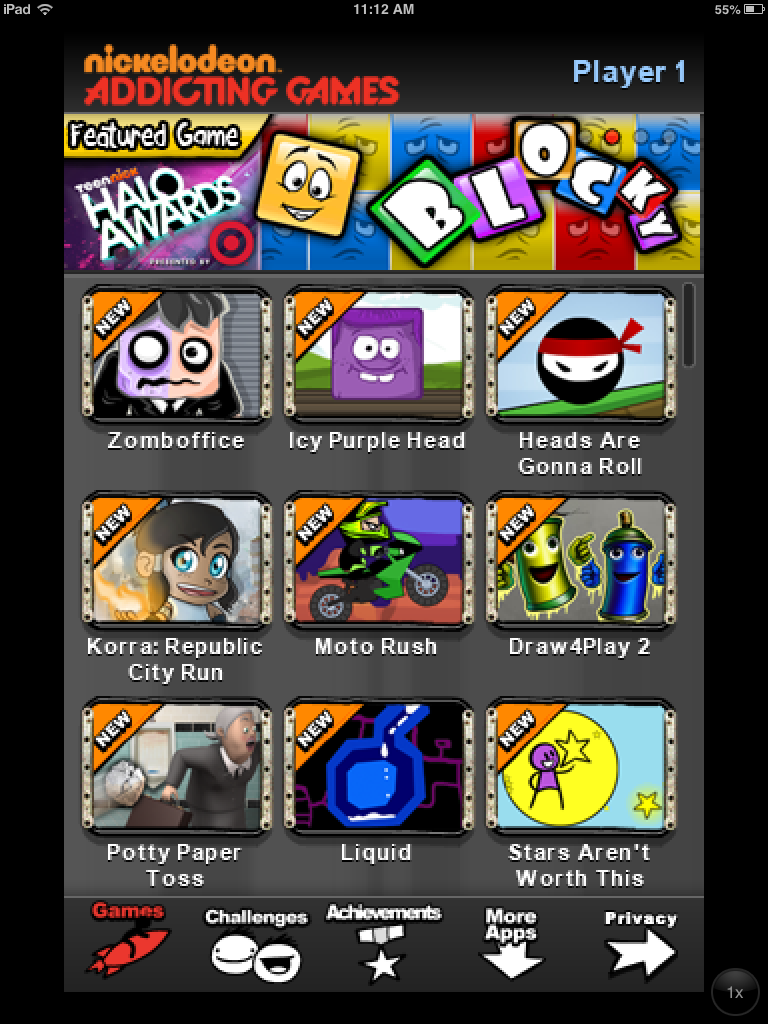Launch Heads Are Gonna Roll
This screenshot has height=1024, width=768.
(580, 357)
